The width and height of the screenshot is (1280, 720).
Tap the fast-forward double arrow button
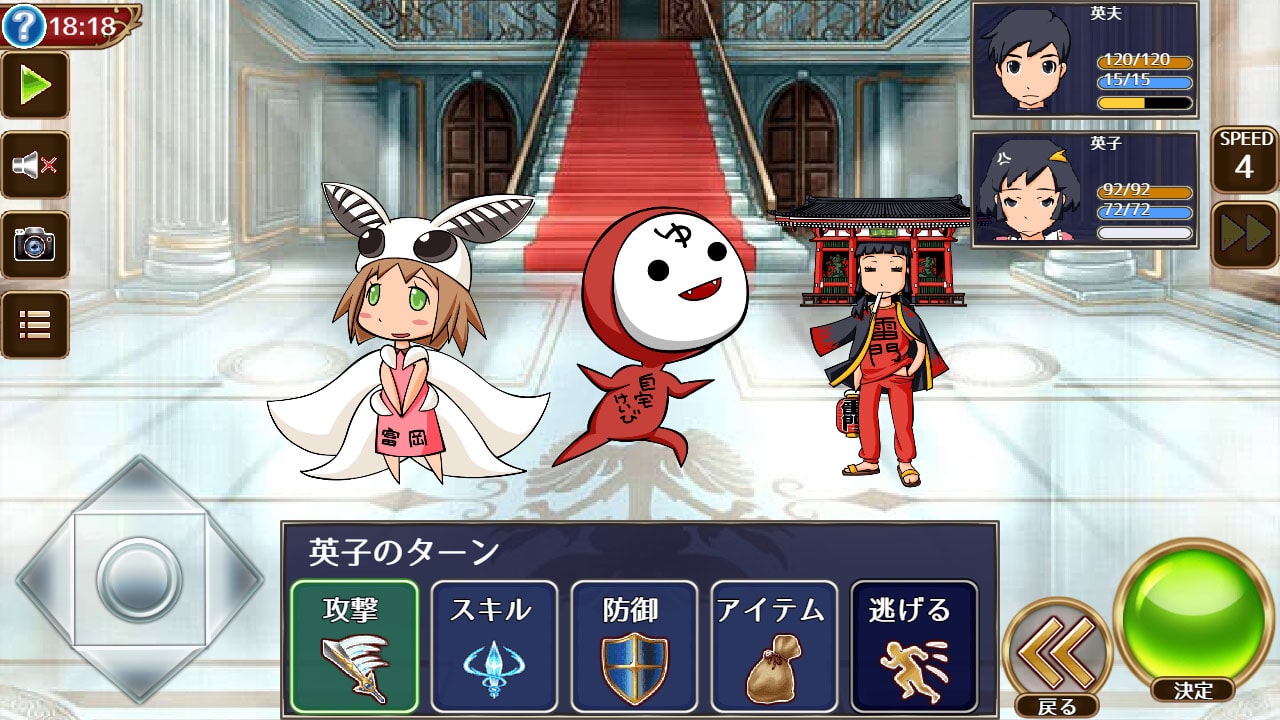1244,235
